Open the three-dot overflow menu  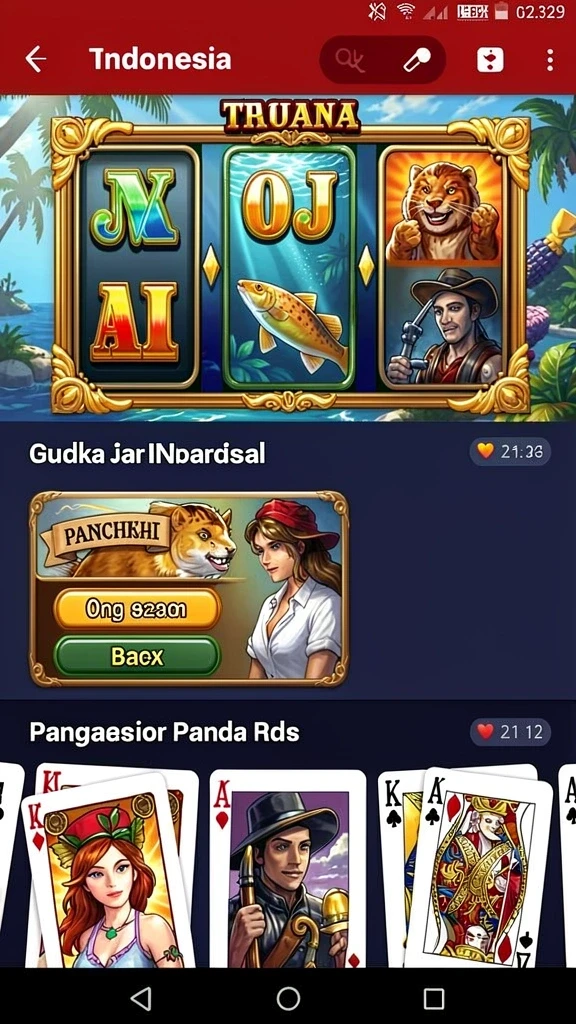[x=550, y=60]
